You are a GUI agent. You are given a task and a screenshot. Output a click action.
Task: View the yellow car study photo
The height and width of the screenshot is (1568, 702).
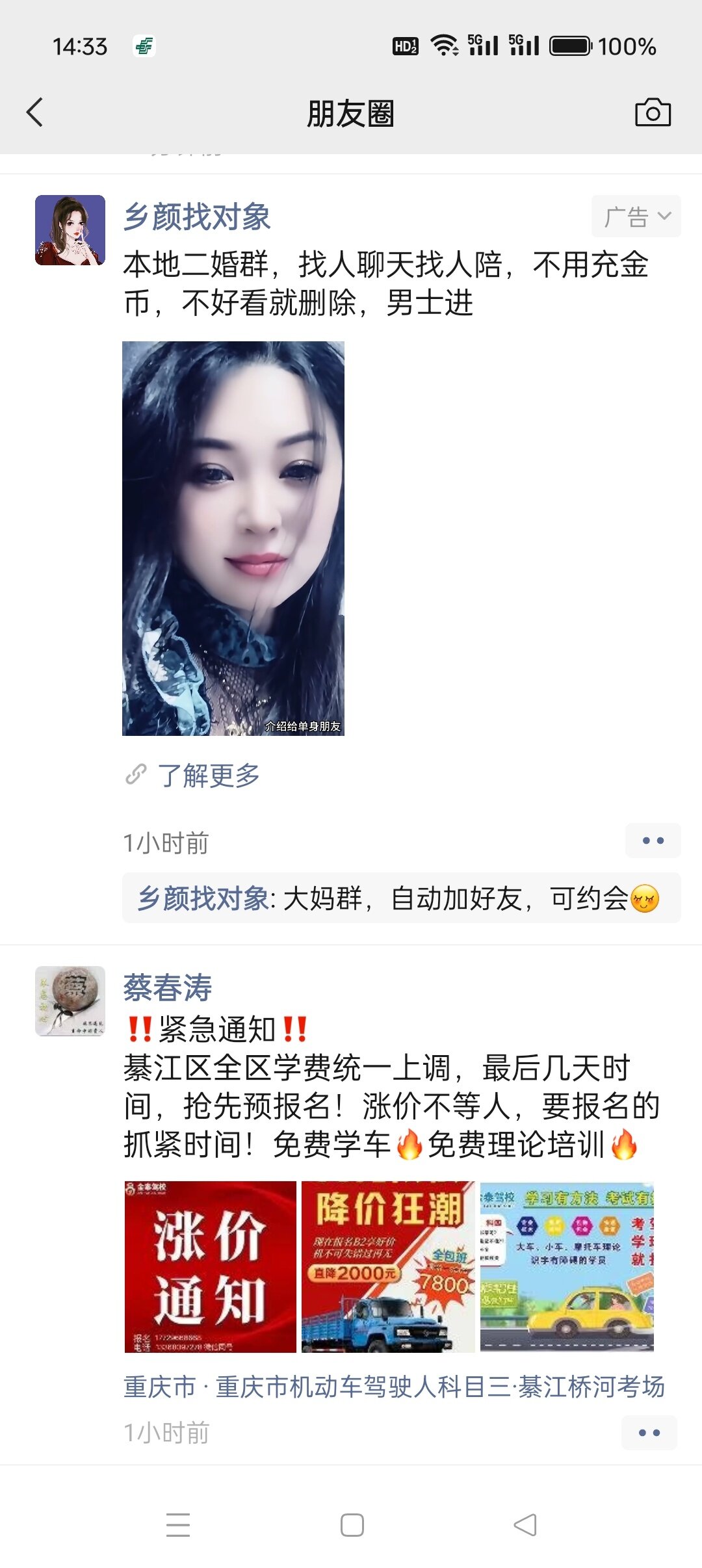coord(566,1266)
